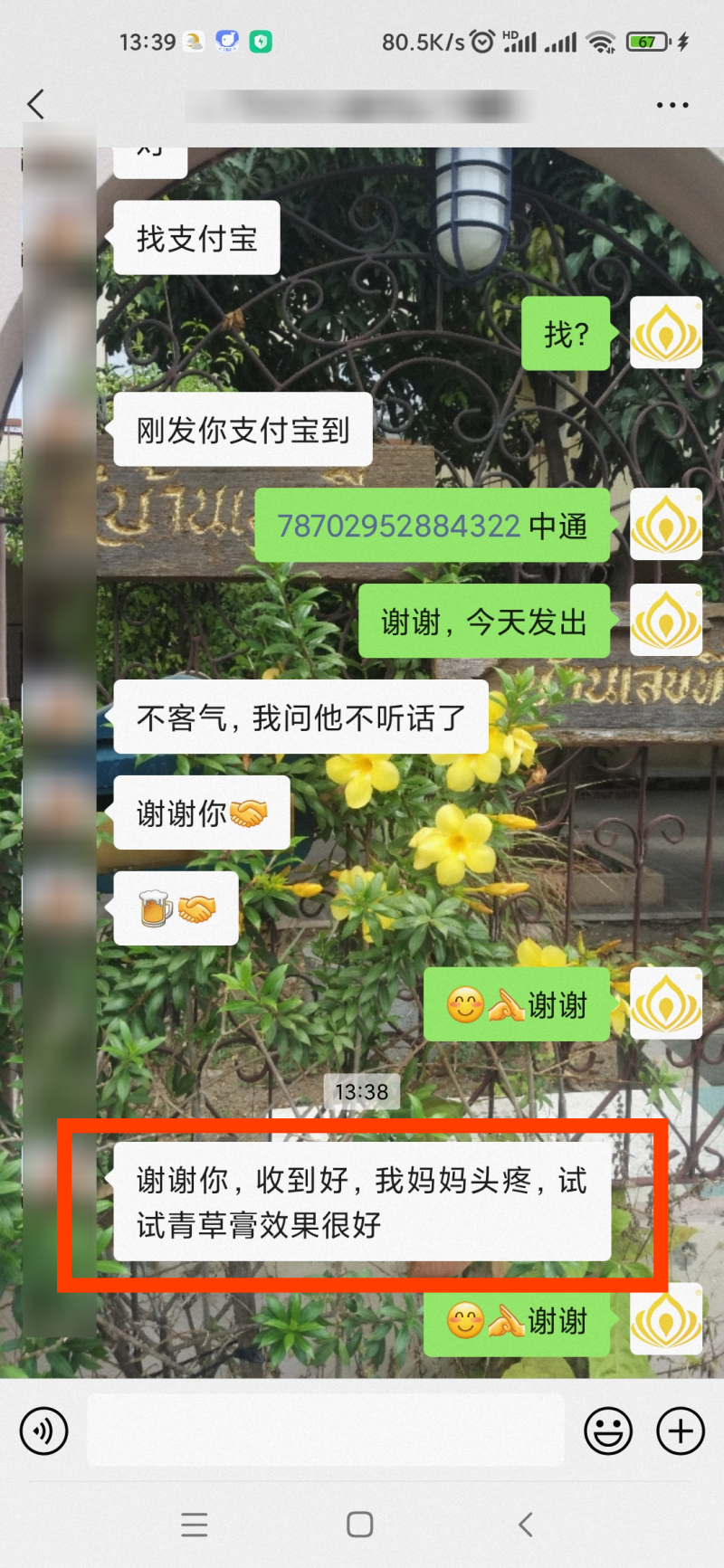Go back to the chat list

point(36,104)
